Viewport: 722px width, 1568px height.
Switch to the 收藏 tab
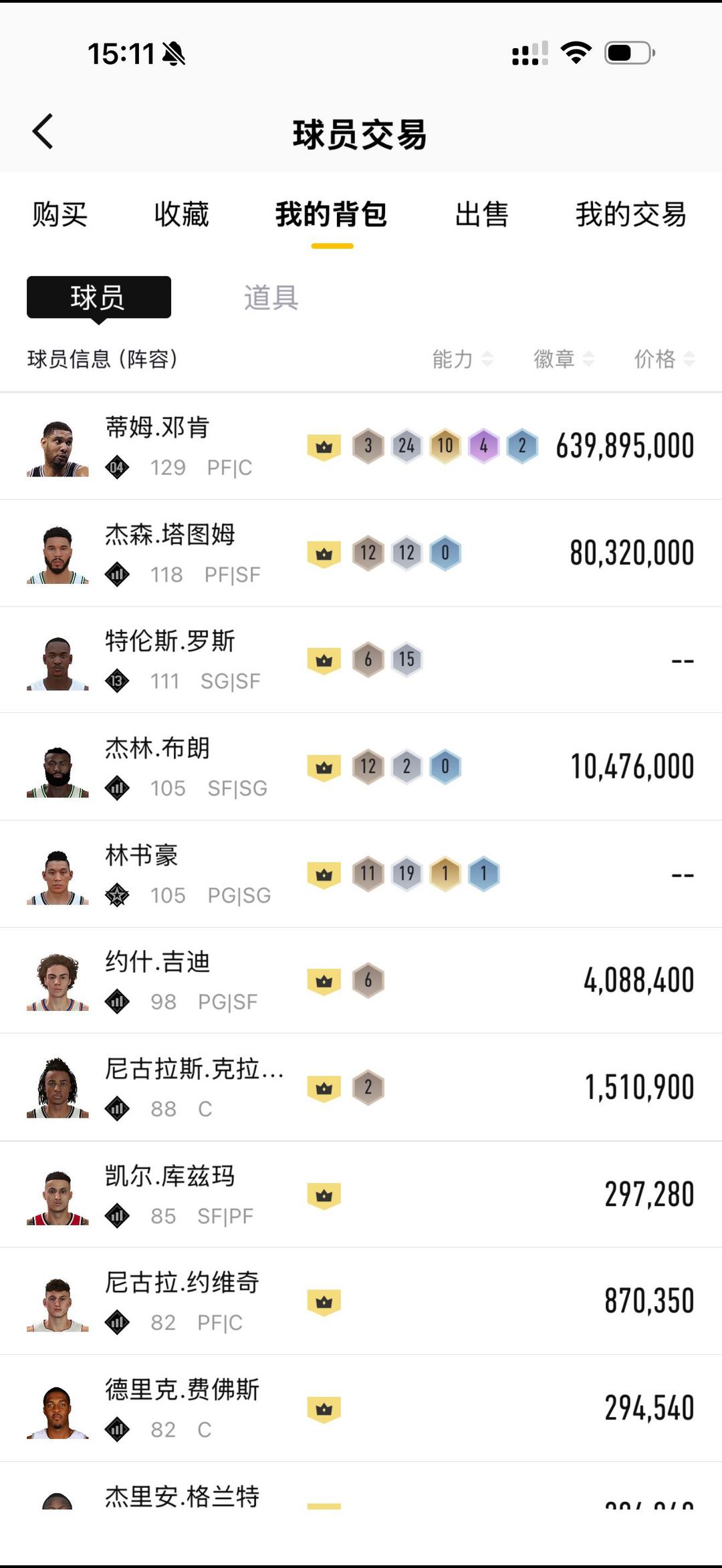tap(181, 214)
